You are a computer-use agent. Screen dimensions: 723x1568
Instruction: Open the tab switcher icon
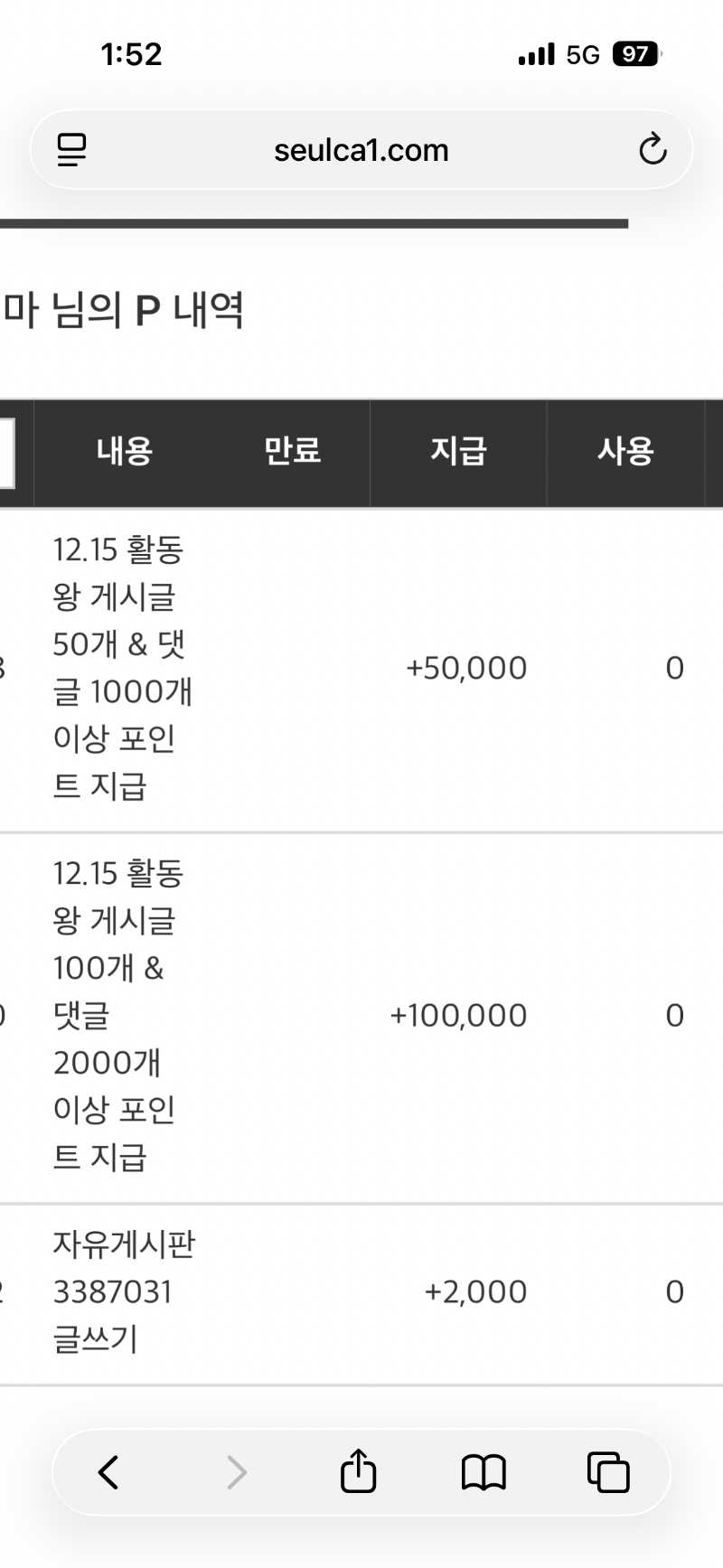click(608, 1471)
